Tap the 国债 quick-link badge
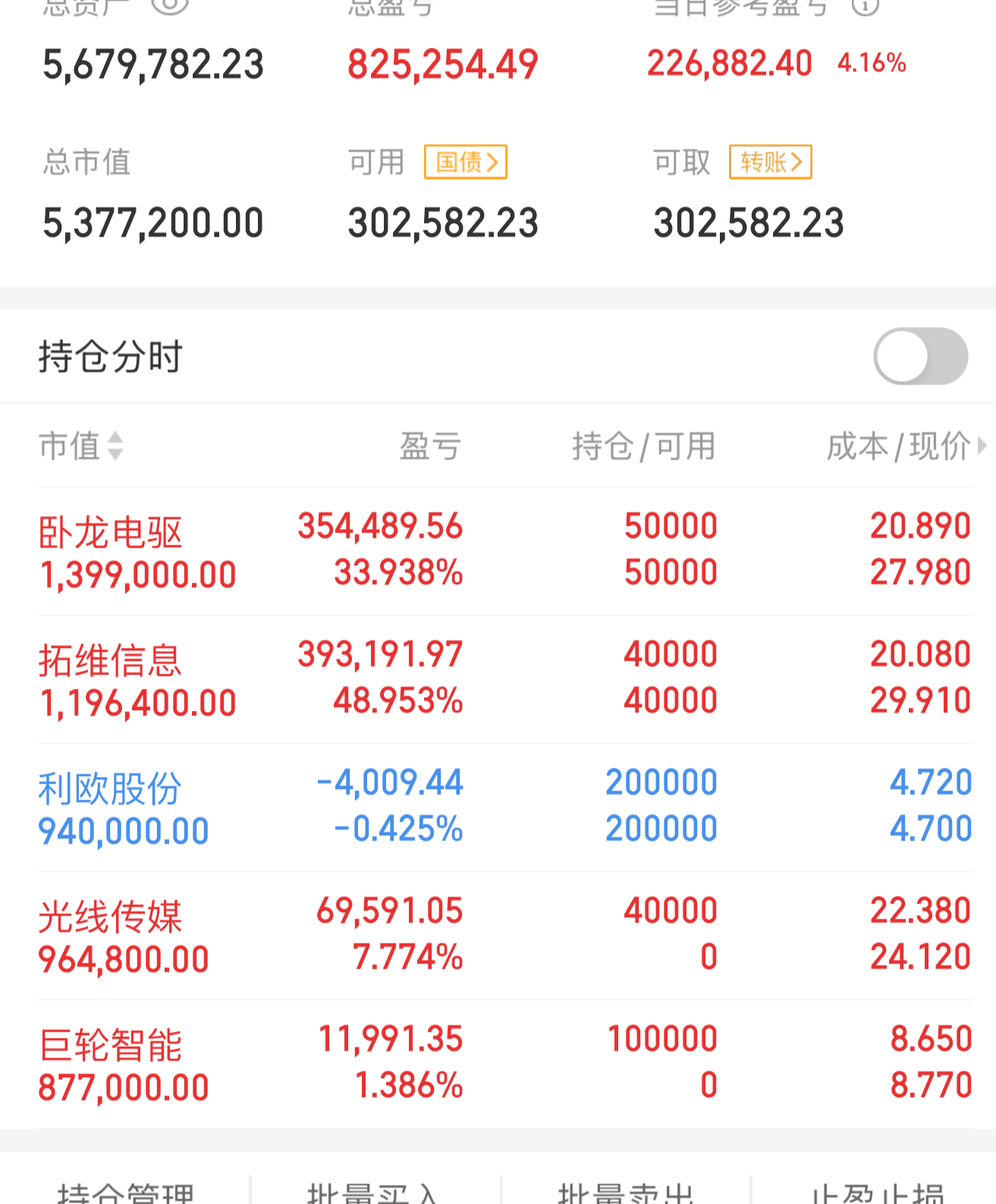 pyautogui.click(x=466, y=162)
